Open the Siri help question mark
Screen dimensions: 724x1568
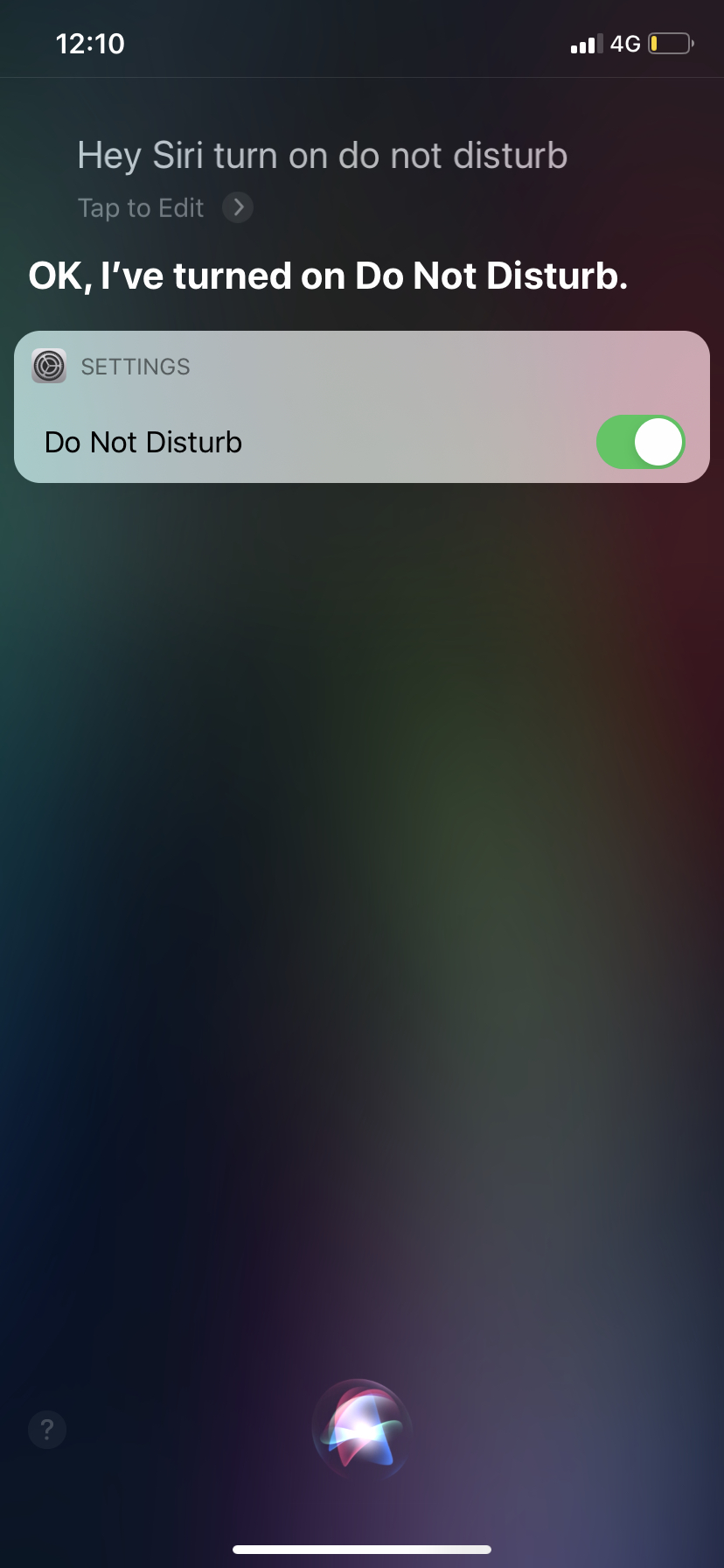[x=47, y=1431]
